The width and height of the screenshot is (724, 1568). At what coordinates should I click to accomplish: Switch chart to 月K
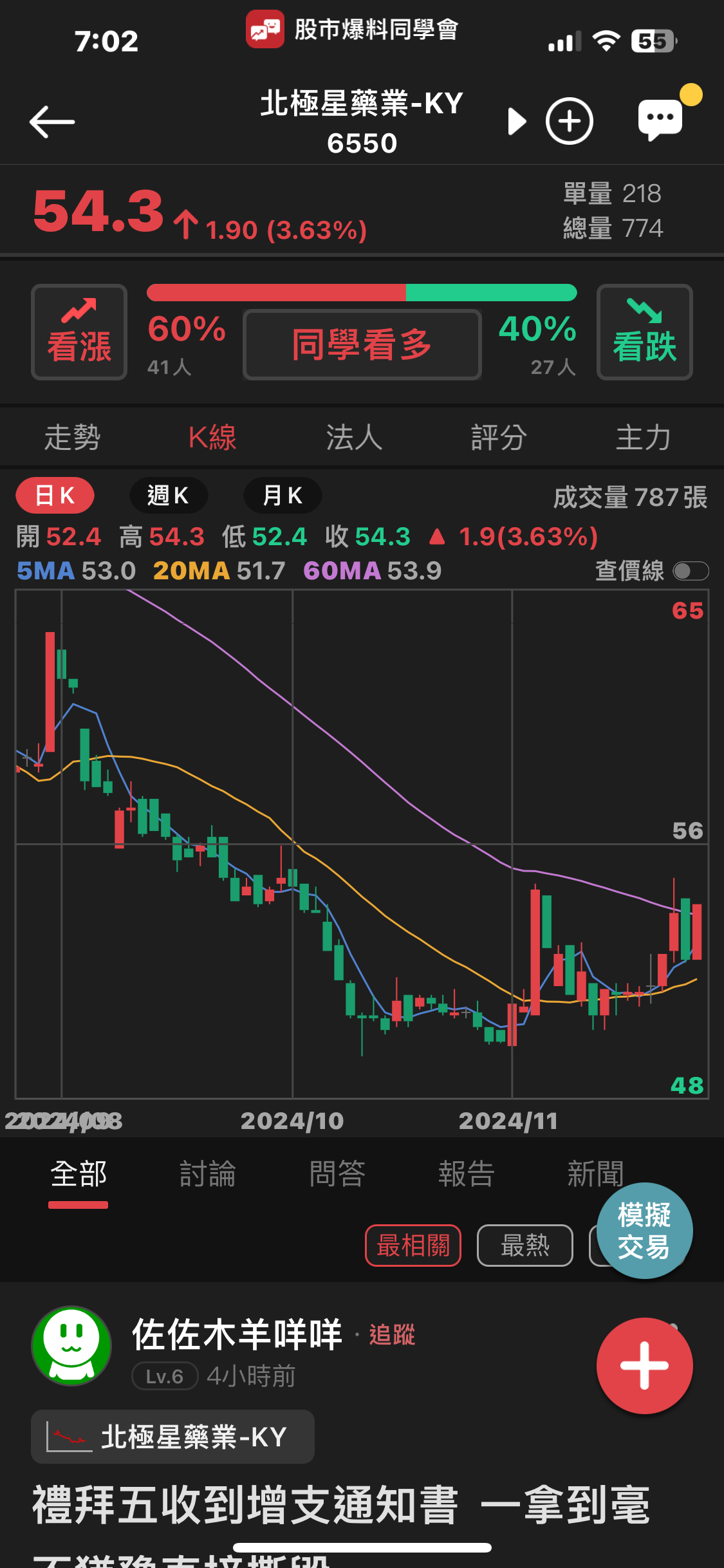click(x=283, y=496)
